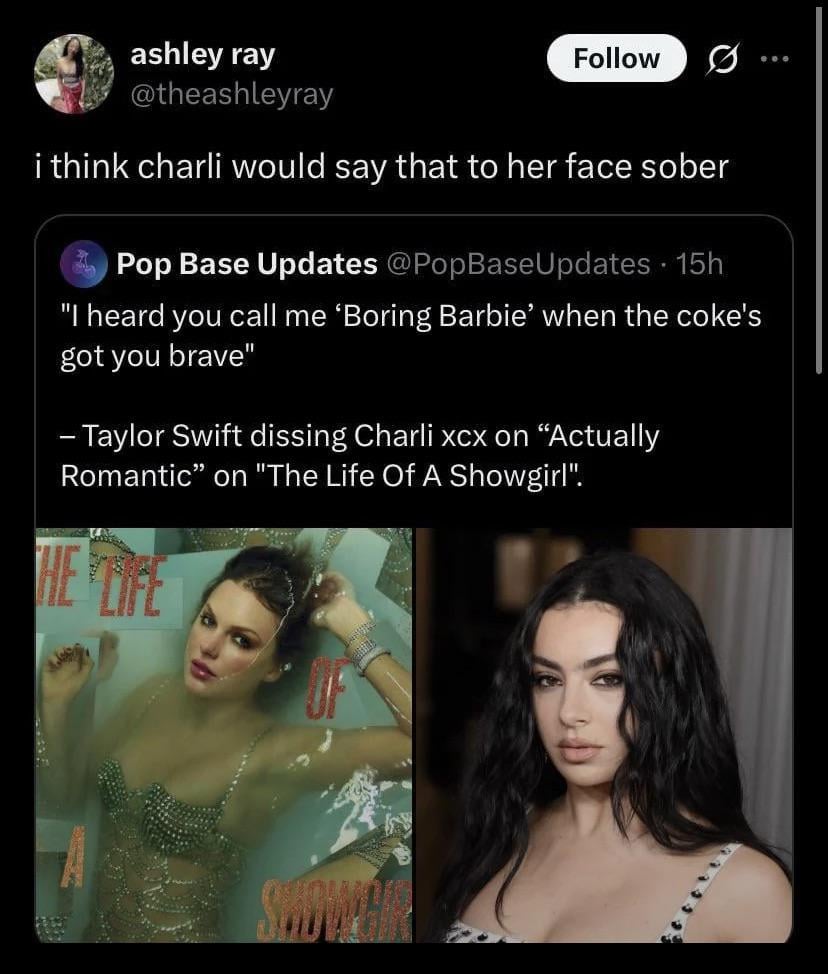
Task: Open ashley ray's profile picture
Action: [x=74, y=73]
